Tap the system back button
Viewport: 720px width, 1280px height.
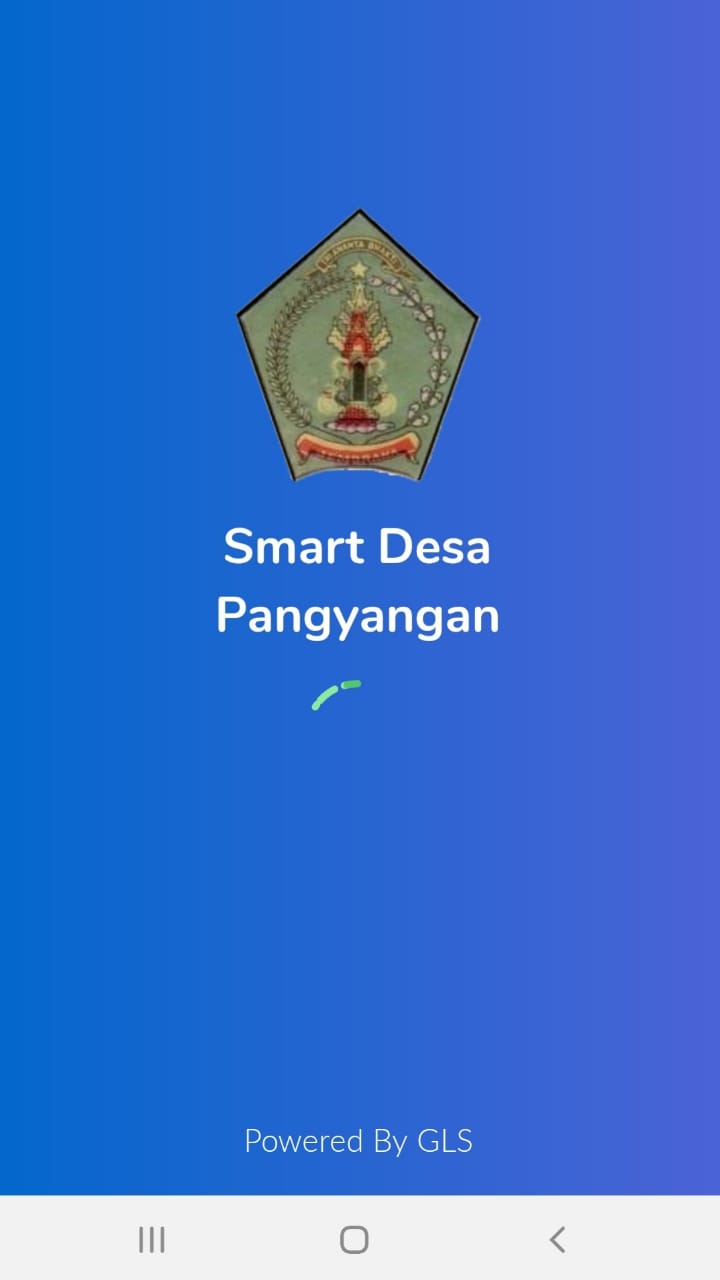tap(557, 1240)
